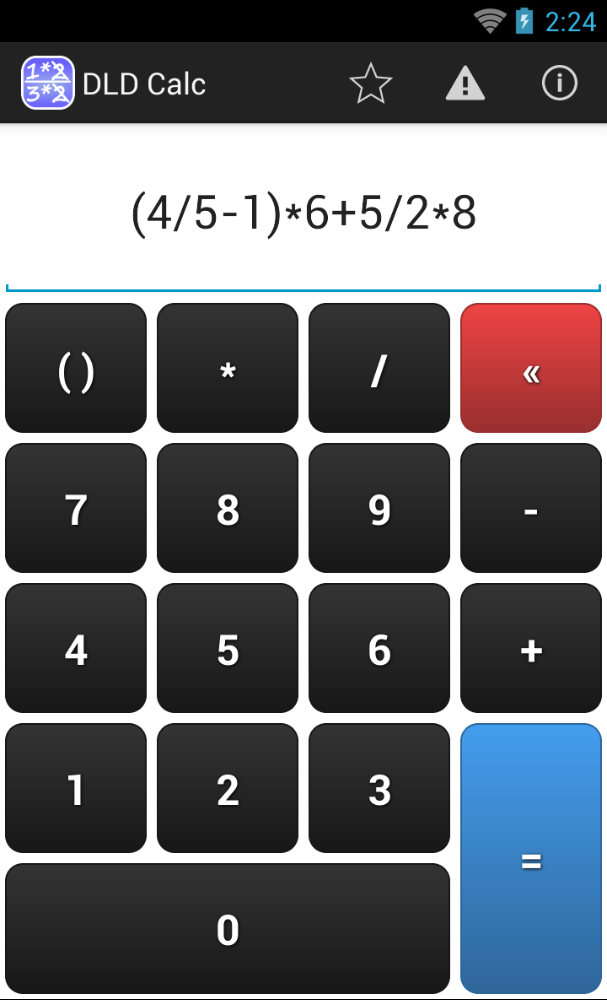Tap the star icon in the app bar

371,84
